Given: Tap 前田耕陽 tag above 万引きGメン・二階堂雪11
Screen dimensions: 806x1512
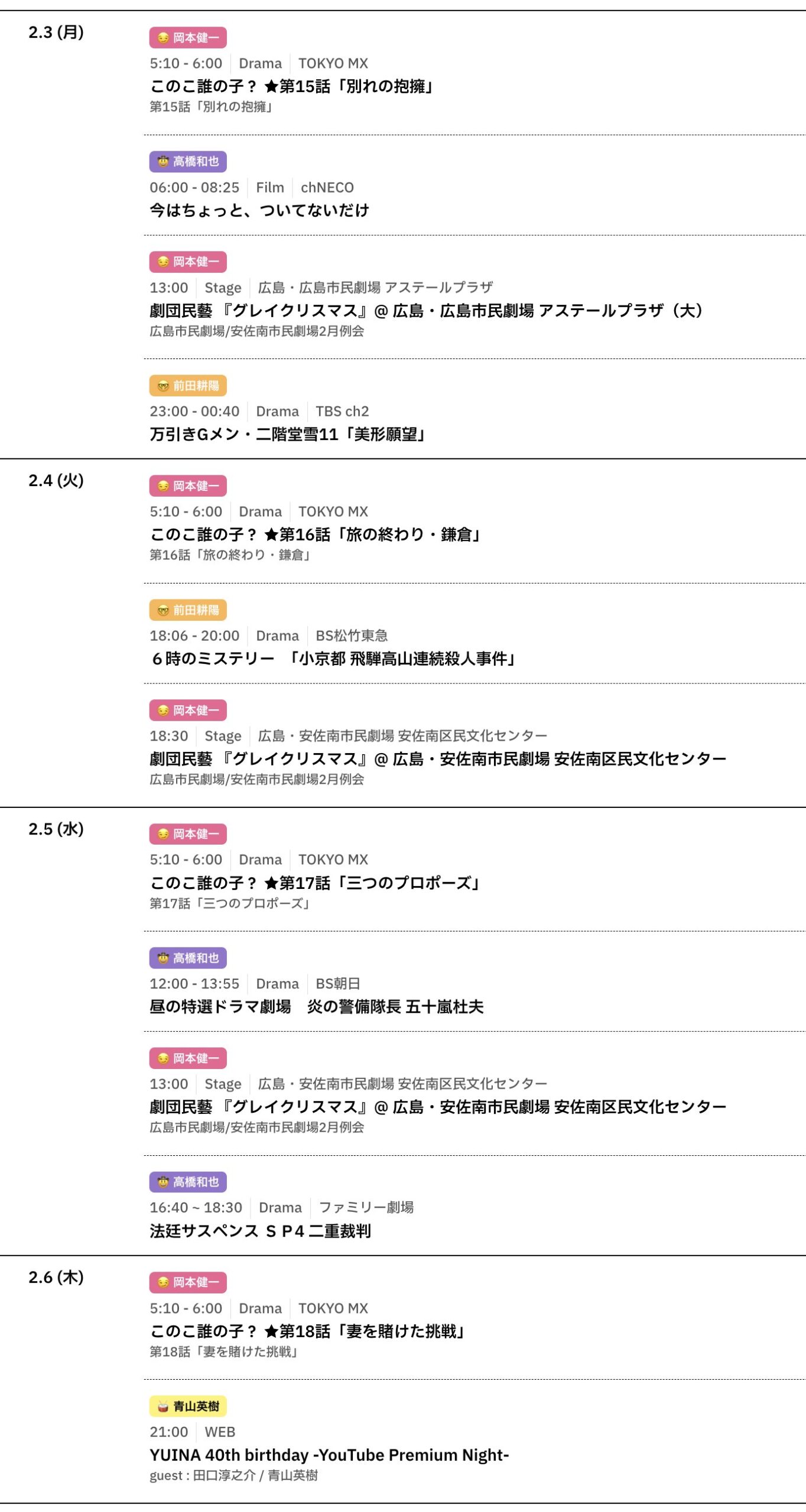Looking at the screenshot, I should click(188, 386).
